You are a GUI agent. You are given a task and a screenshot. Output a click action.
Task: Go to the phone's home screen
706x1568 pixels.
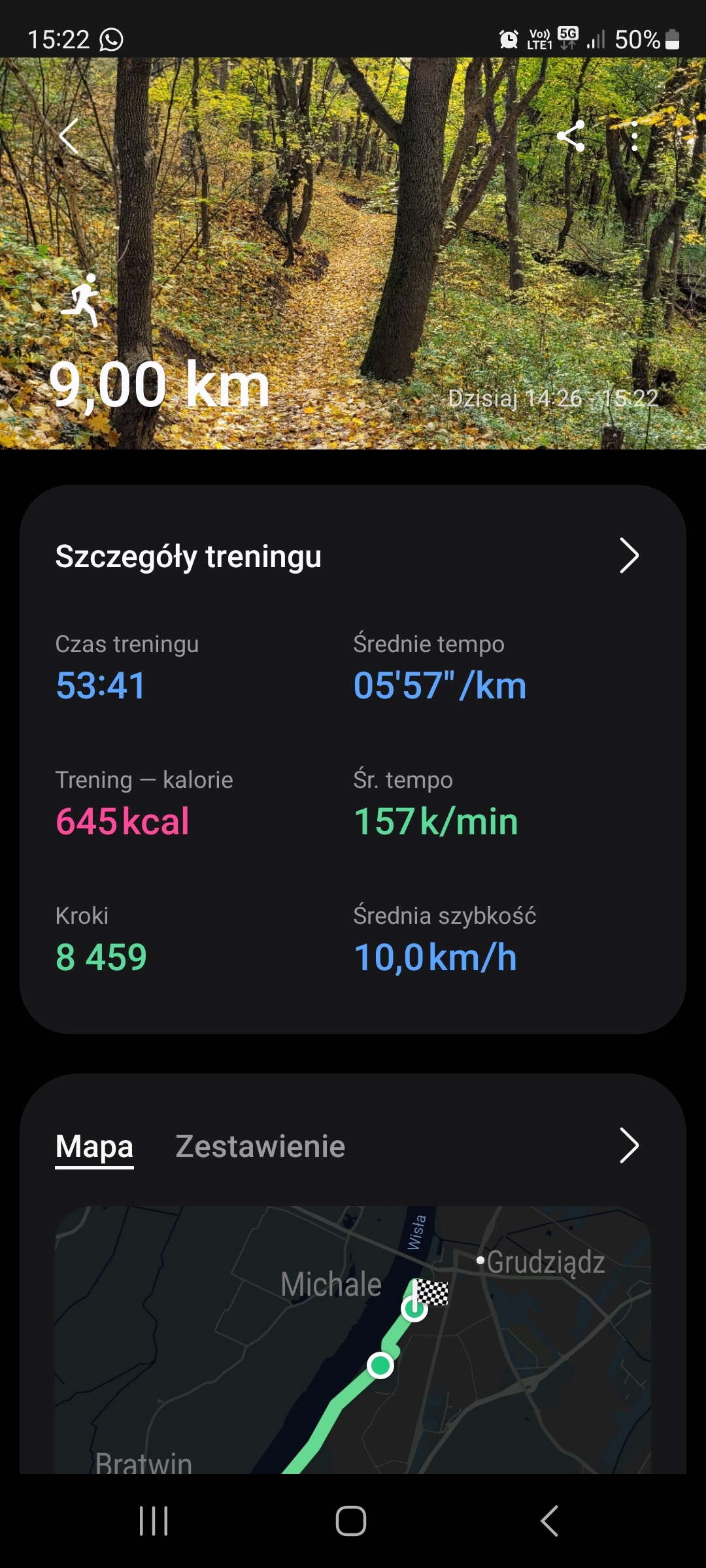[351, 1521]
